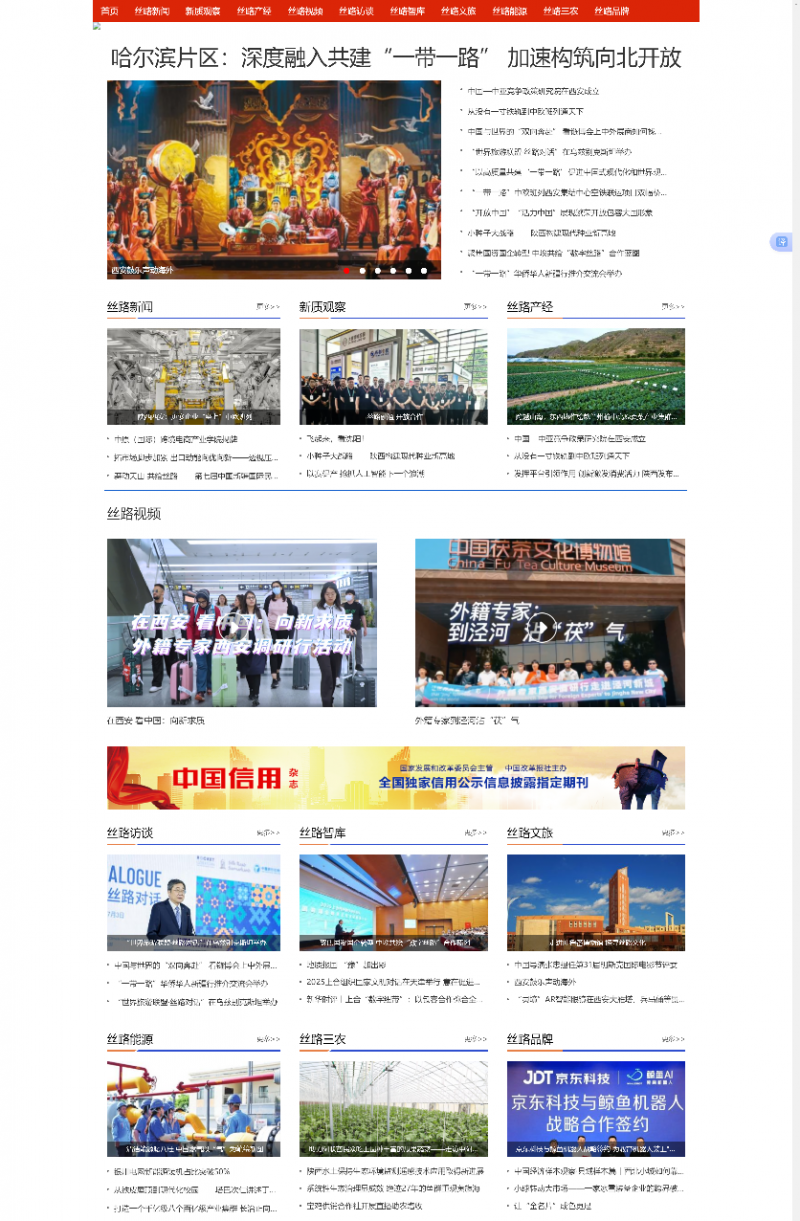Screen dimensions: 800x1221
Task: Open more in 丝路能源 section
Action: tap(268, 1040)
